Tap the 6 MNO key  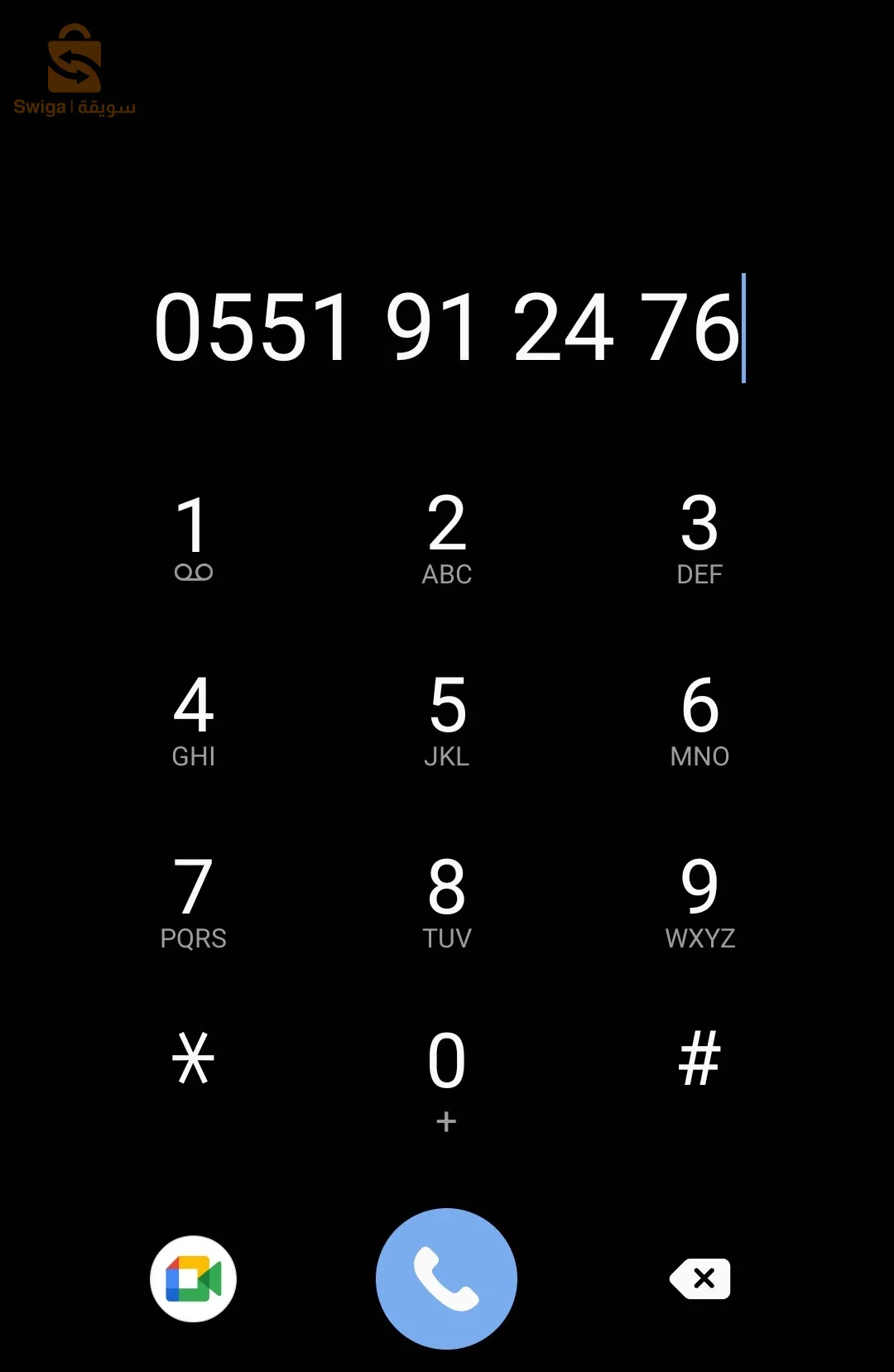point(699,718)
